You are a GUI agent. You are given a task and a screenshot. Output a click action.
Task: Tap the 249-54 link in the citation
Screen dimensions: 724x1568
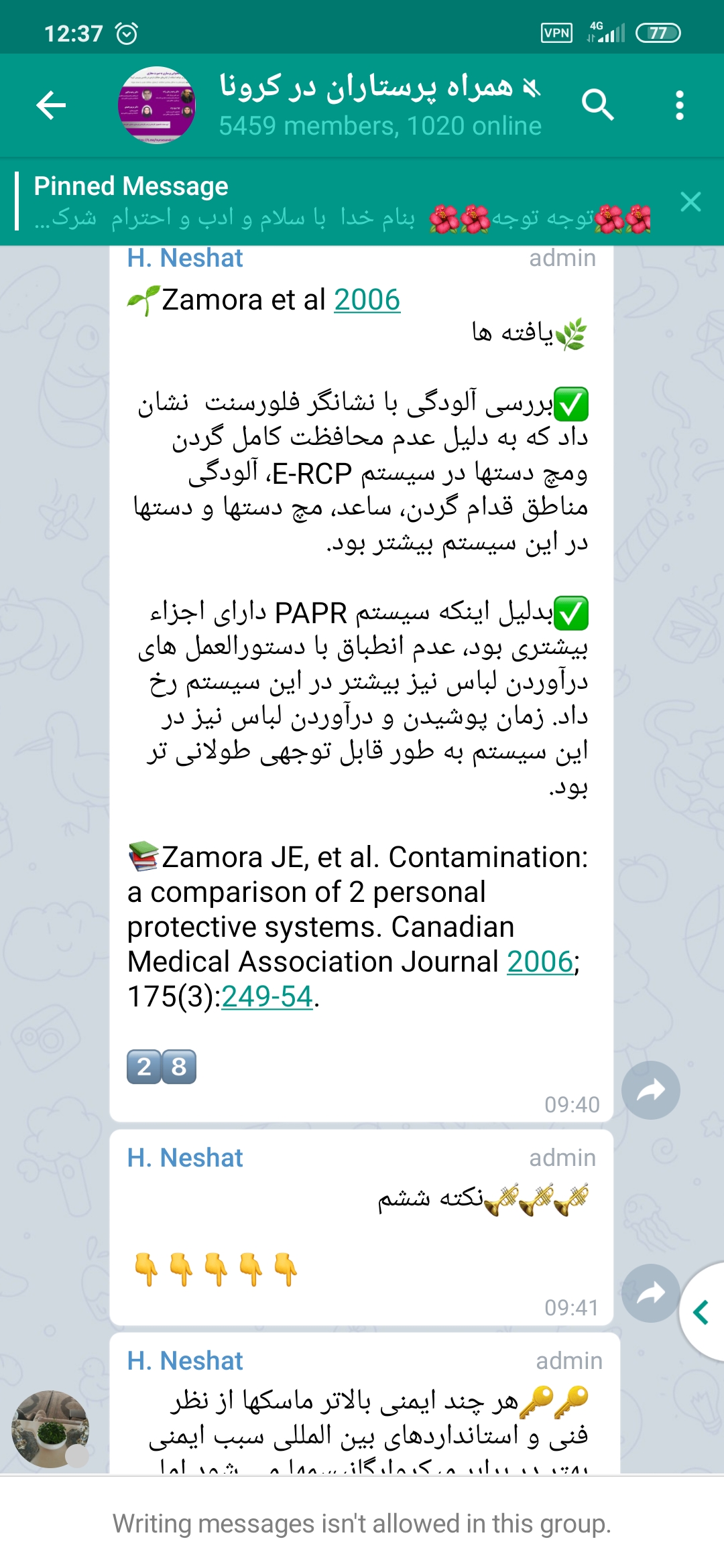click(267, 996)
